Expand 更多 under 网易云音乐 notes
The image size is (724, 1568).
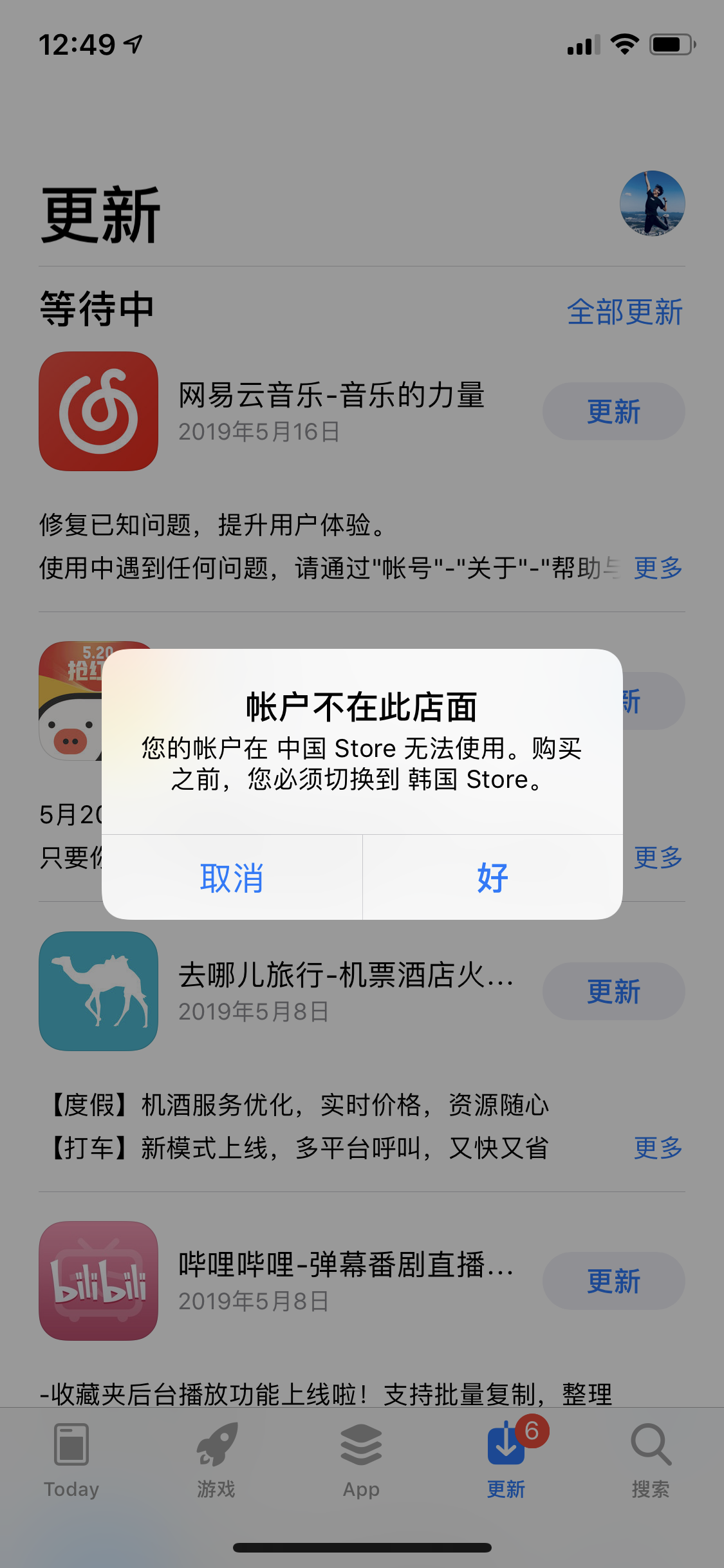[658, 568]
